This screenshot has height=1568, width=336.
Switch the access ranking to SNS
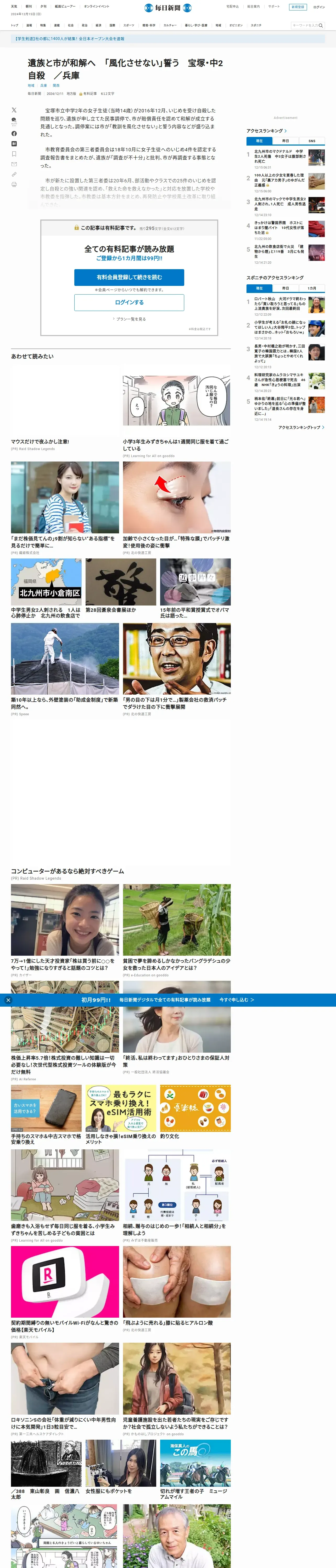click(x=312, y=141)
